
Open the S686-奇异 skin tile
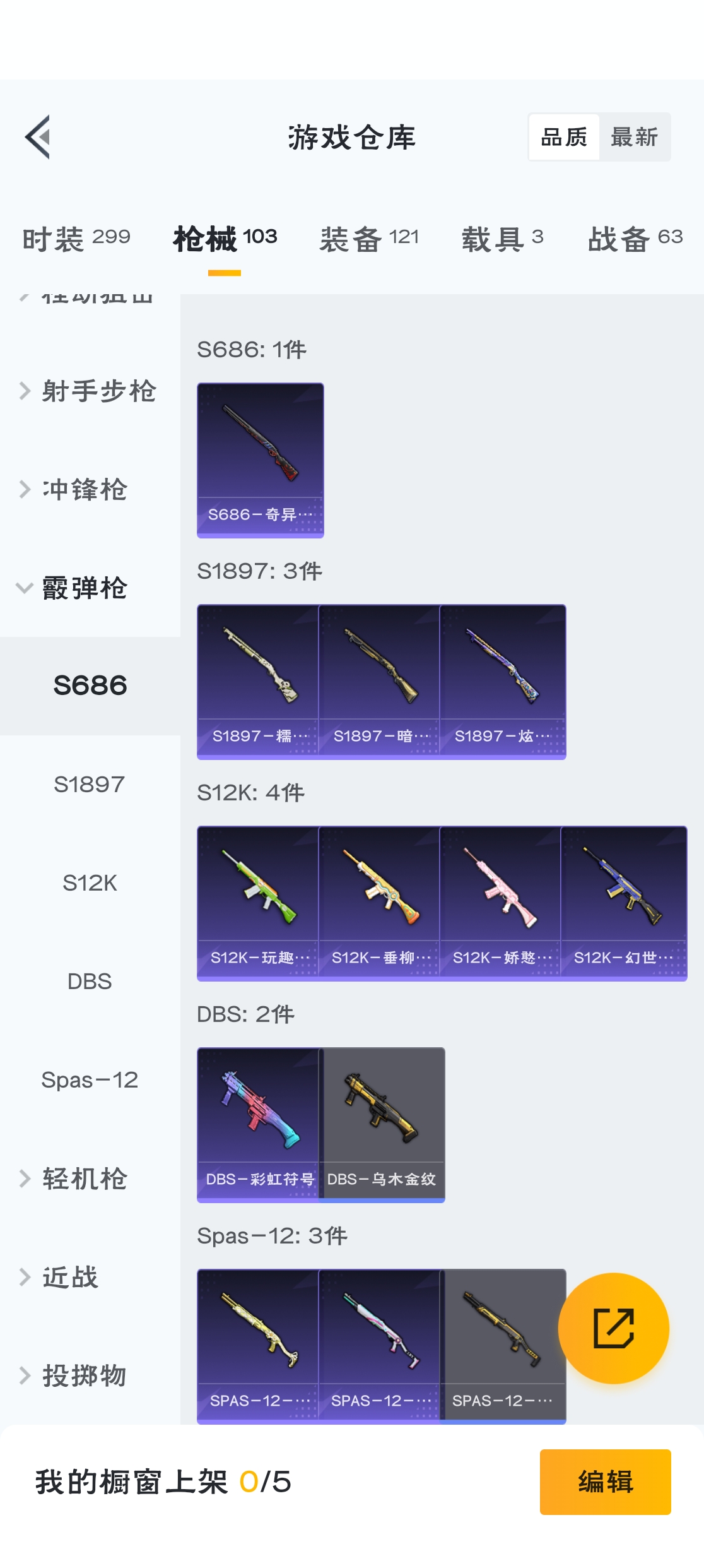coord(261,460)
